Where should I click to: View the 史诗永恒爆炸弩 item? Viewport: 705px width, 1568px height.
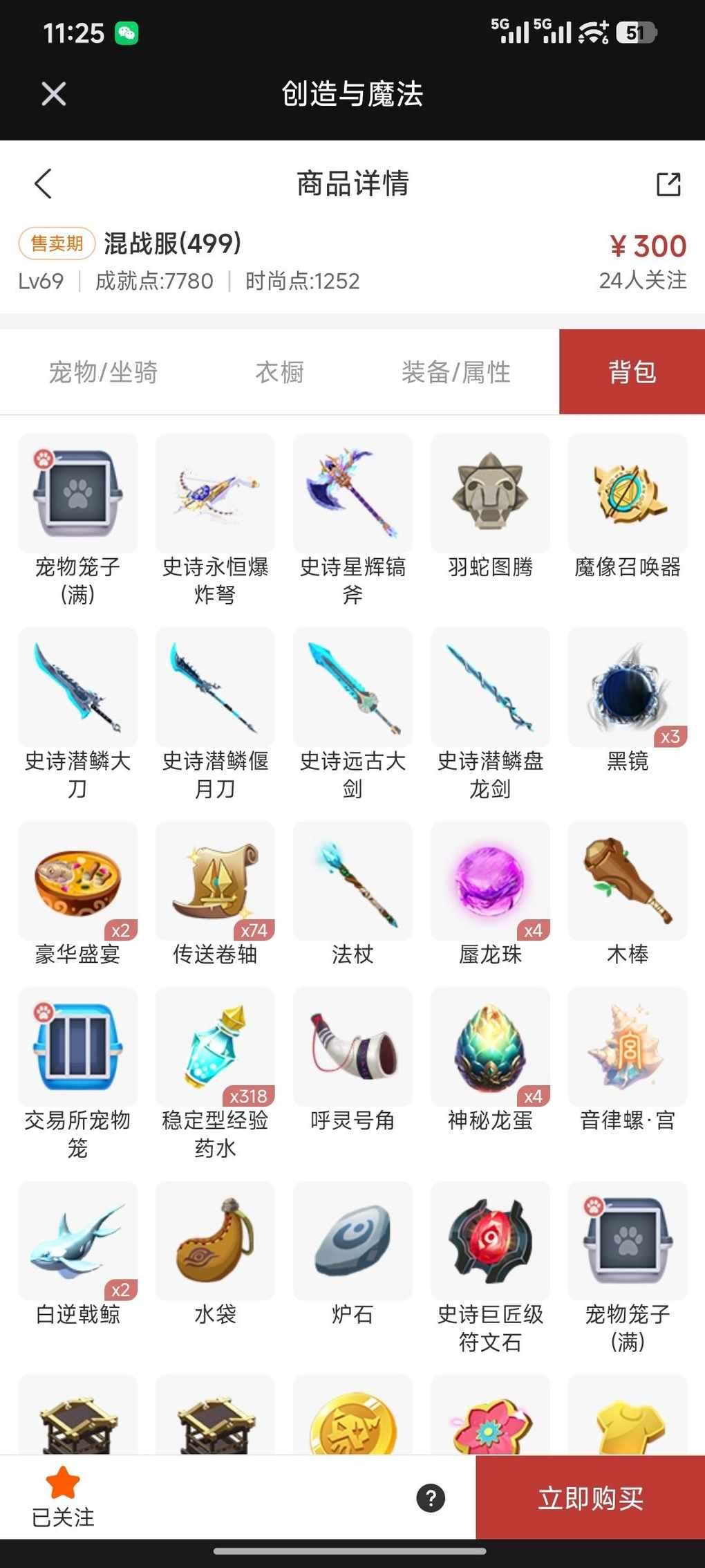pos(215,494)
